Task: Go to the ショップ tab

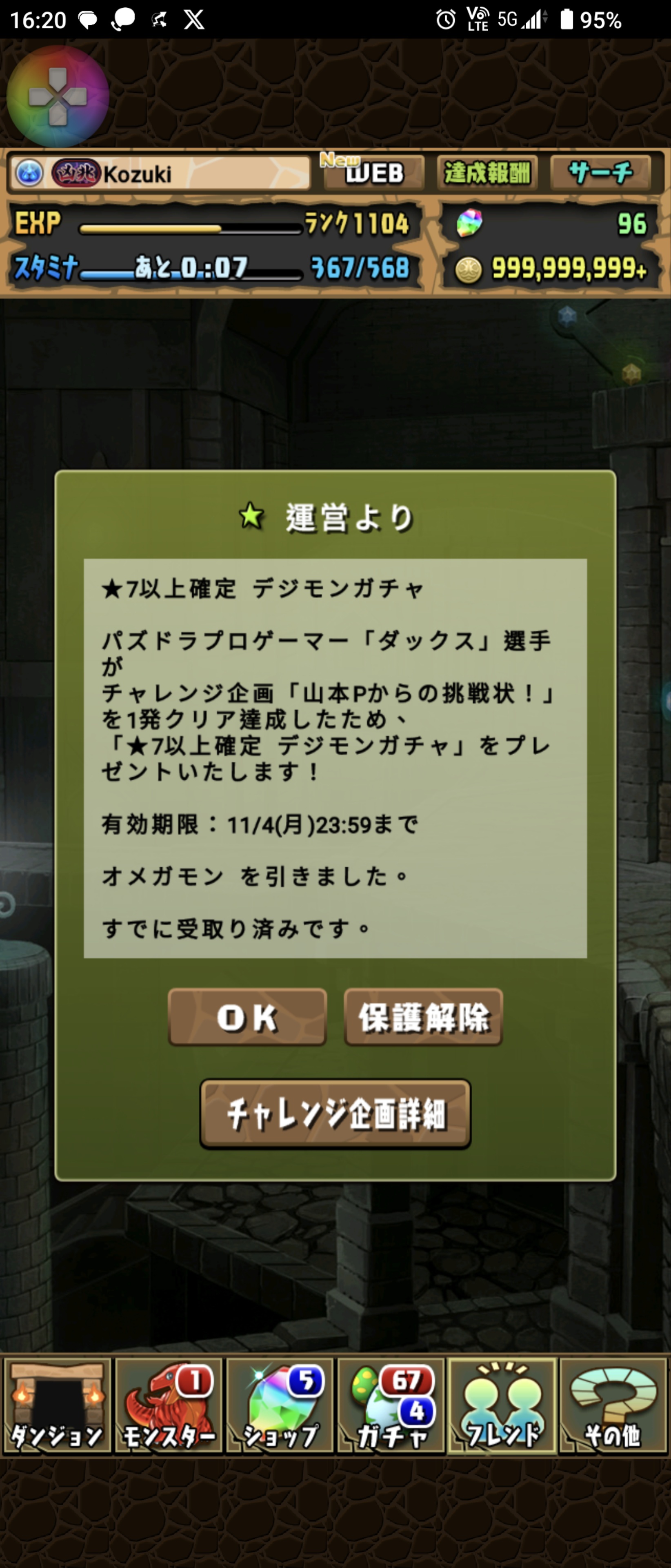Action: tap(280, 1406)
